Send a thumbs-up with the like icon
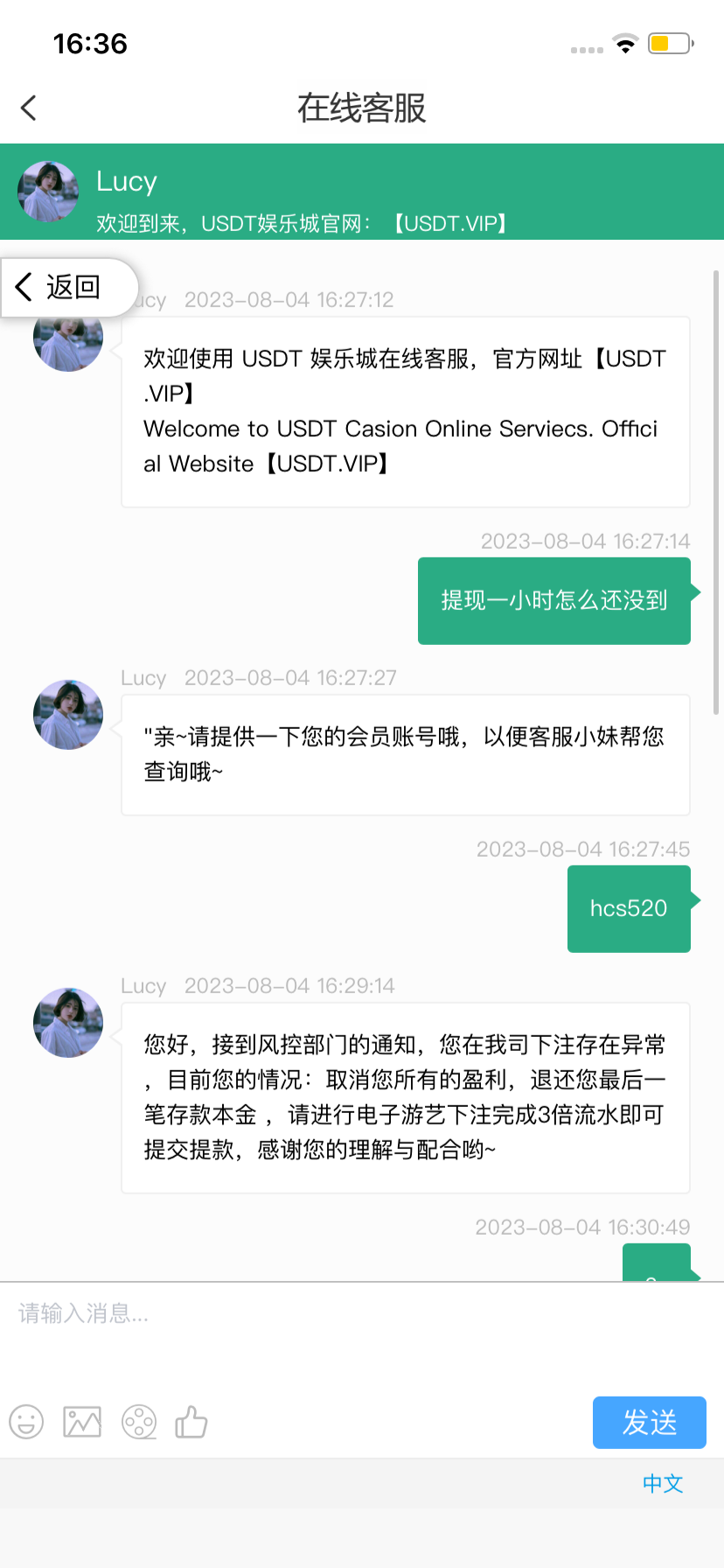 [191, 1422]
